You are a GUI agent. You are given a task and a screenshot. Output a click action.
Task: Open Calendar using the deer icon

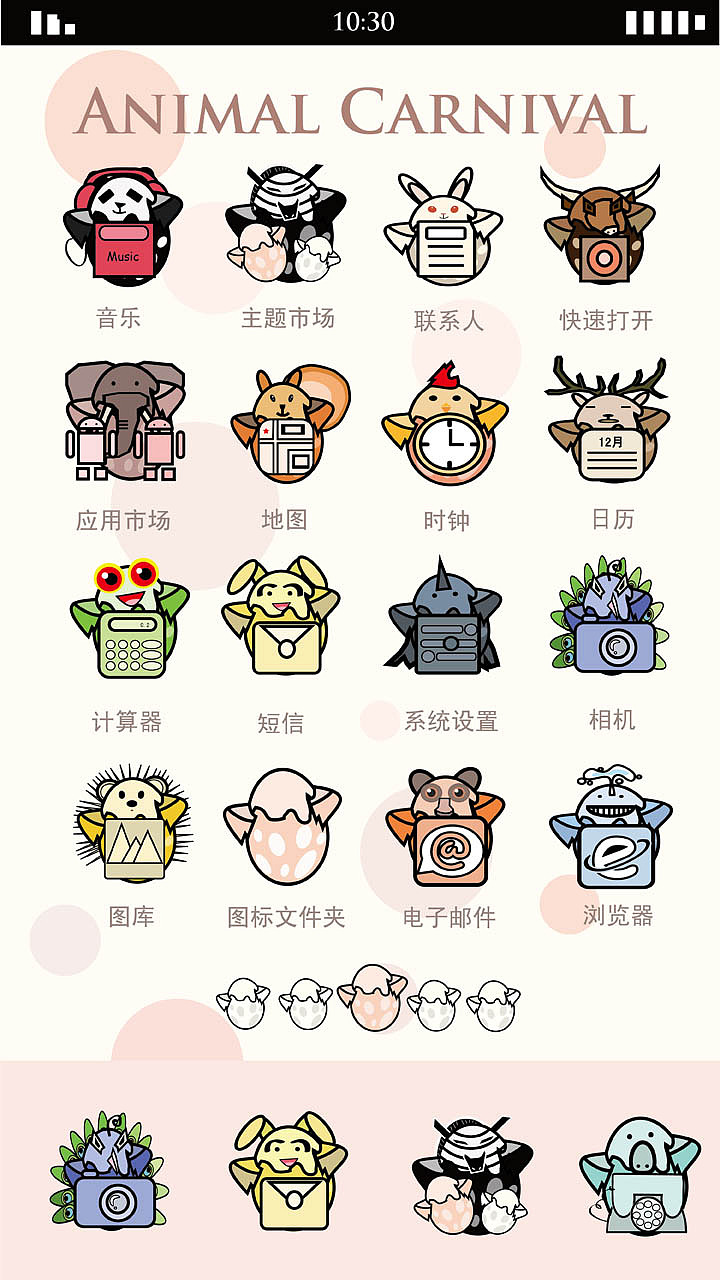tap(603, 420)
